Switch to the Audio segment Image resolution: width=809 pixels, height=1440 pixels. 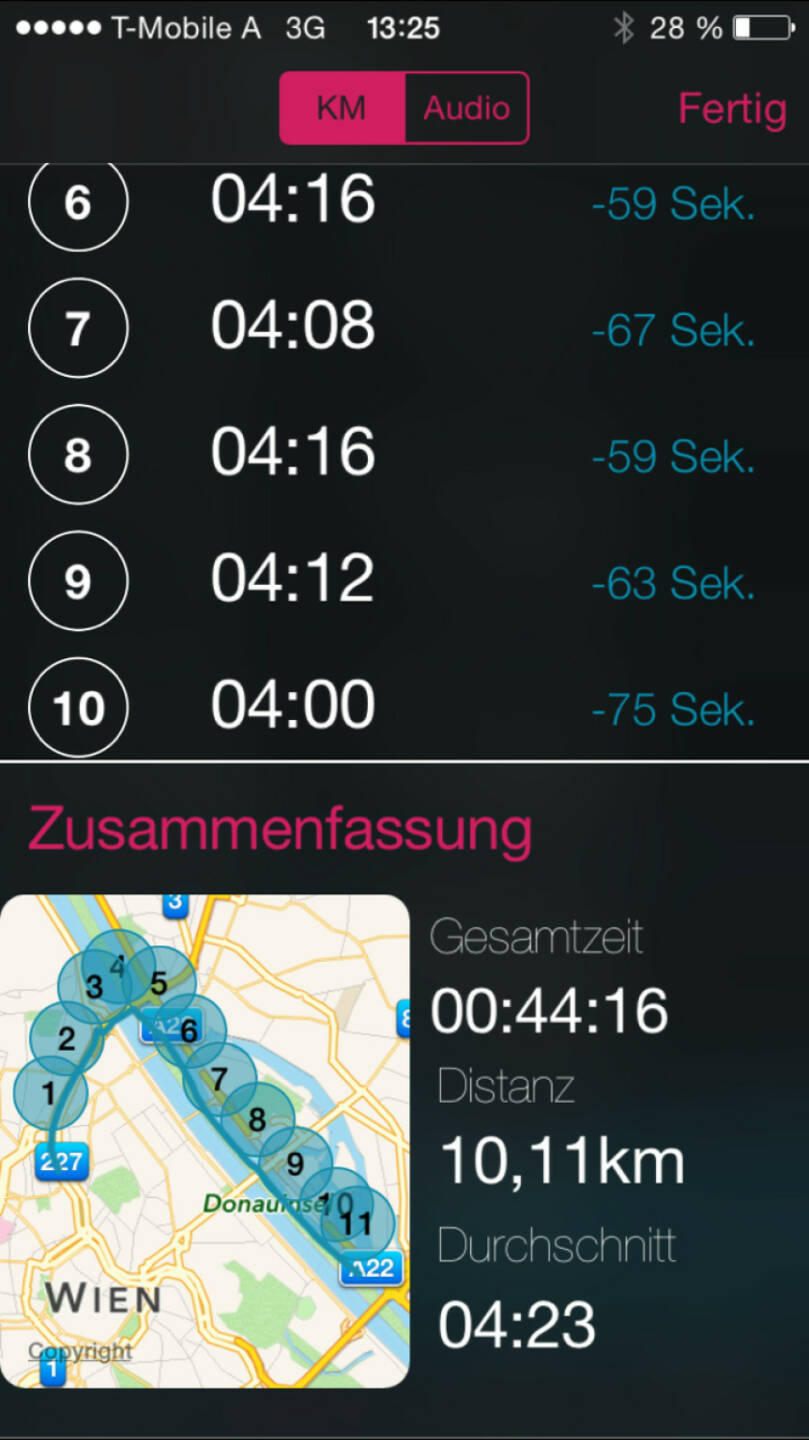466,108
